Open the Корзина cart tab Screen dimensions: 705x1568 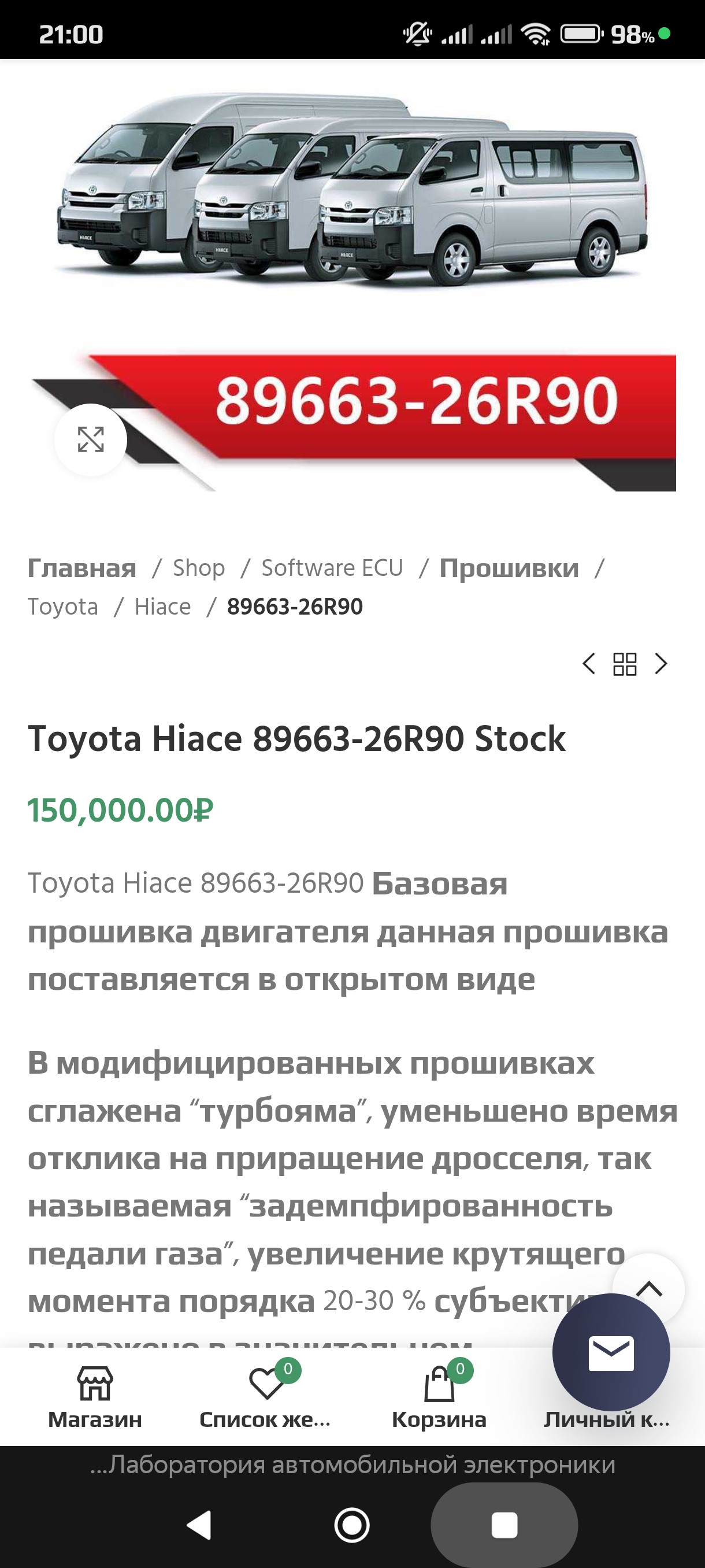tap(439, 1397)
